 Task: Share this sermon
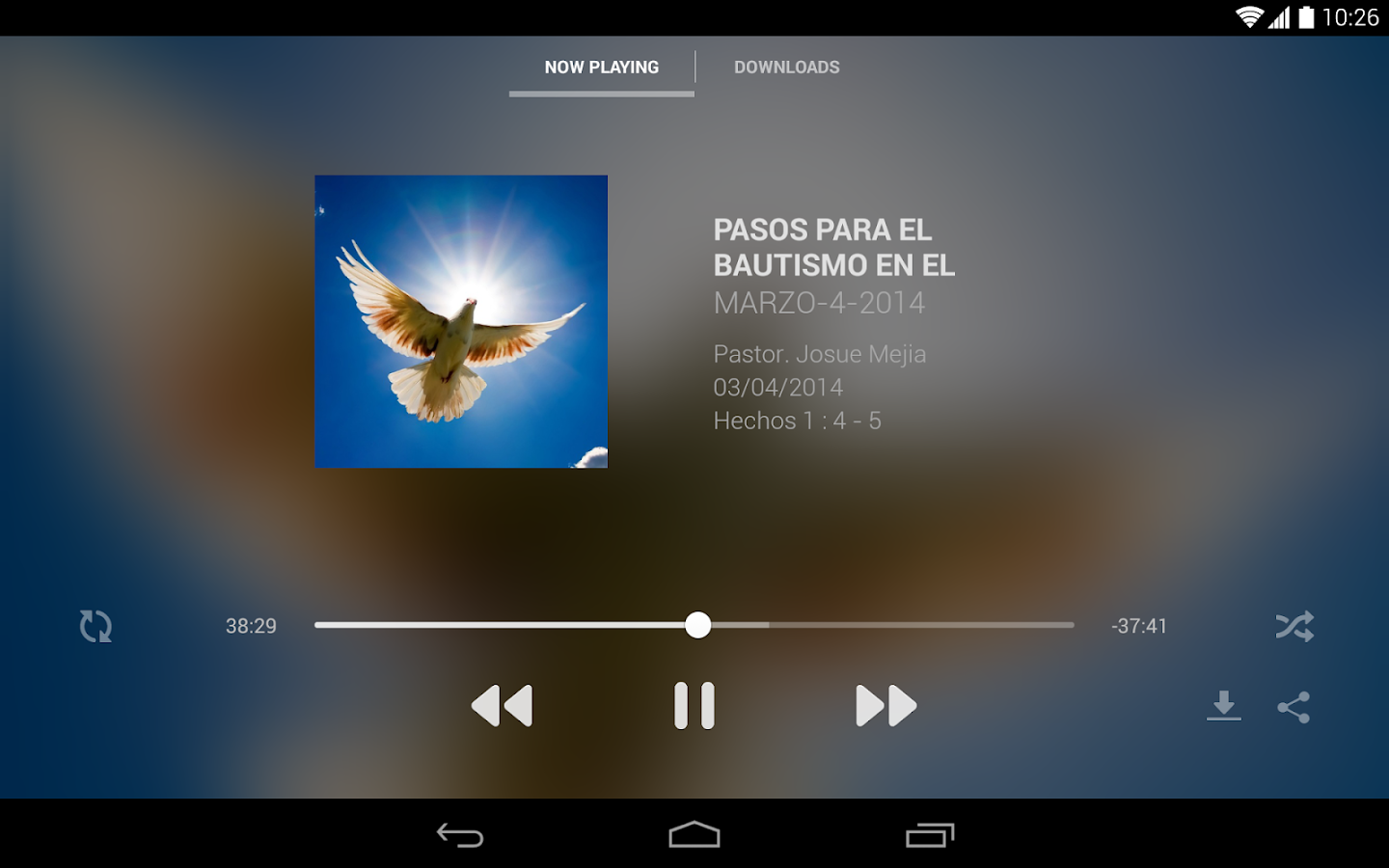1294,707
